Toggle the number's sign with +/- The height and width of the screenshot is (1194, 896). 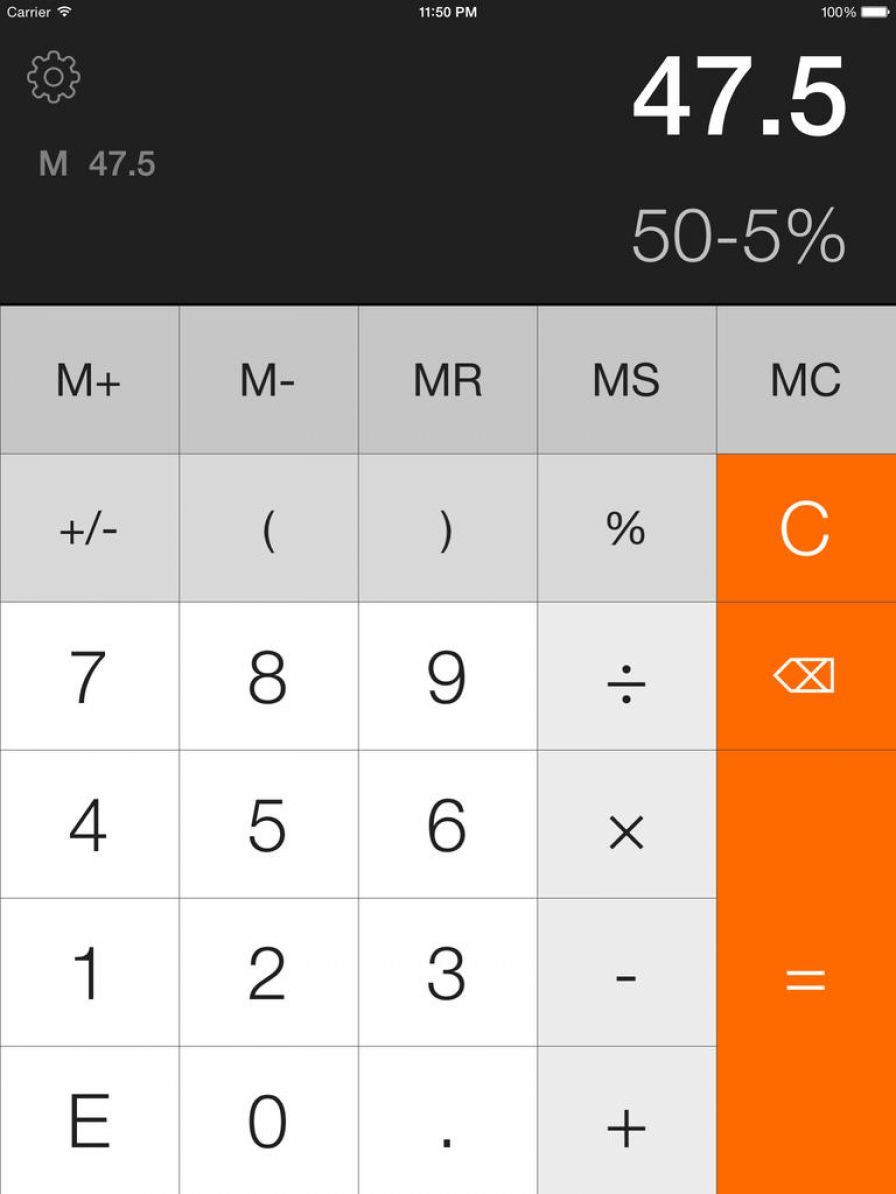89,527
